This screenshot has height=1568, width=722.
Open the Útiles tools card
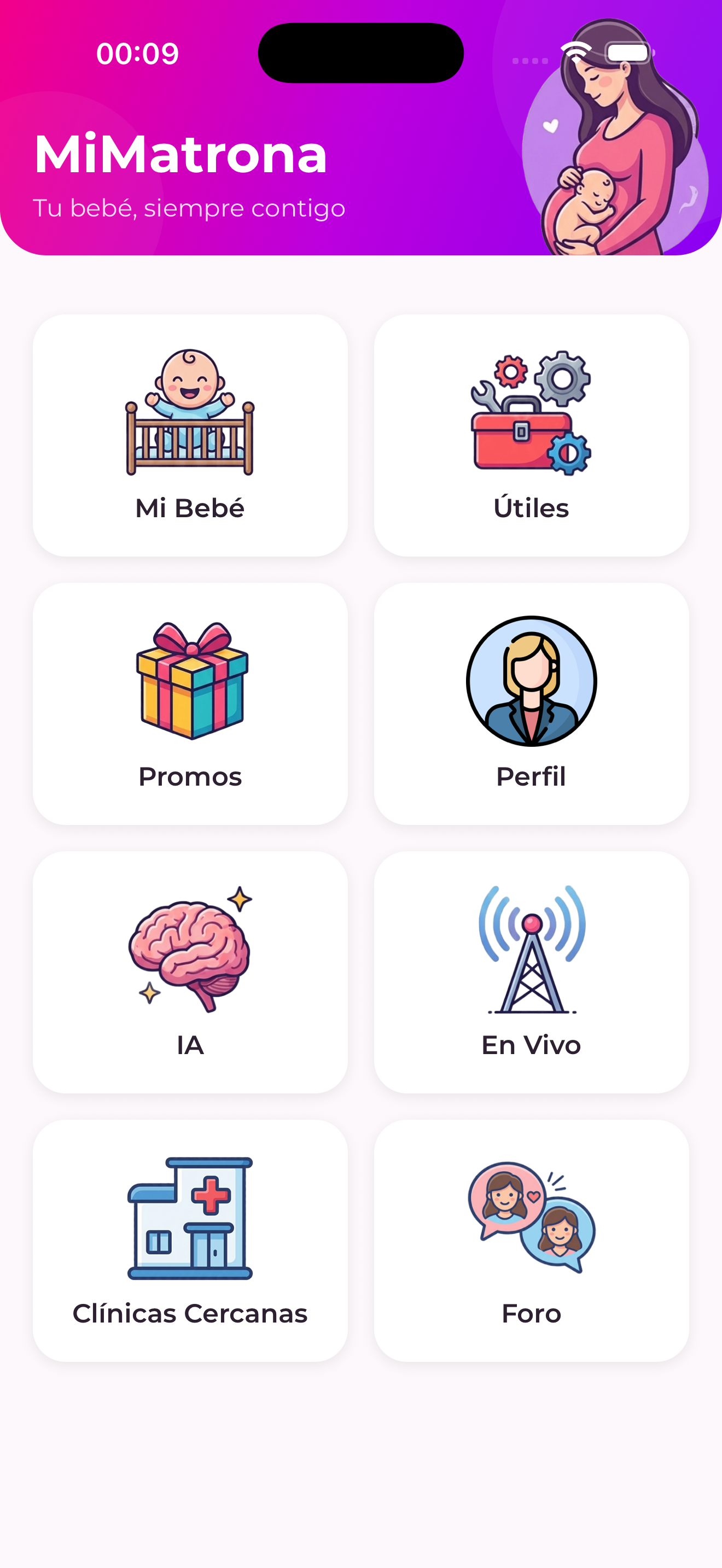531,435
